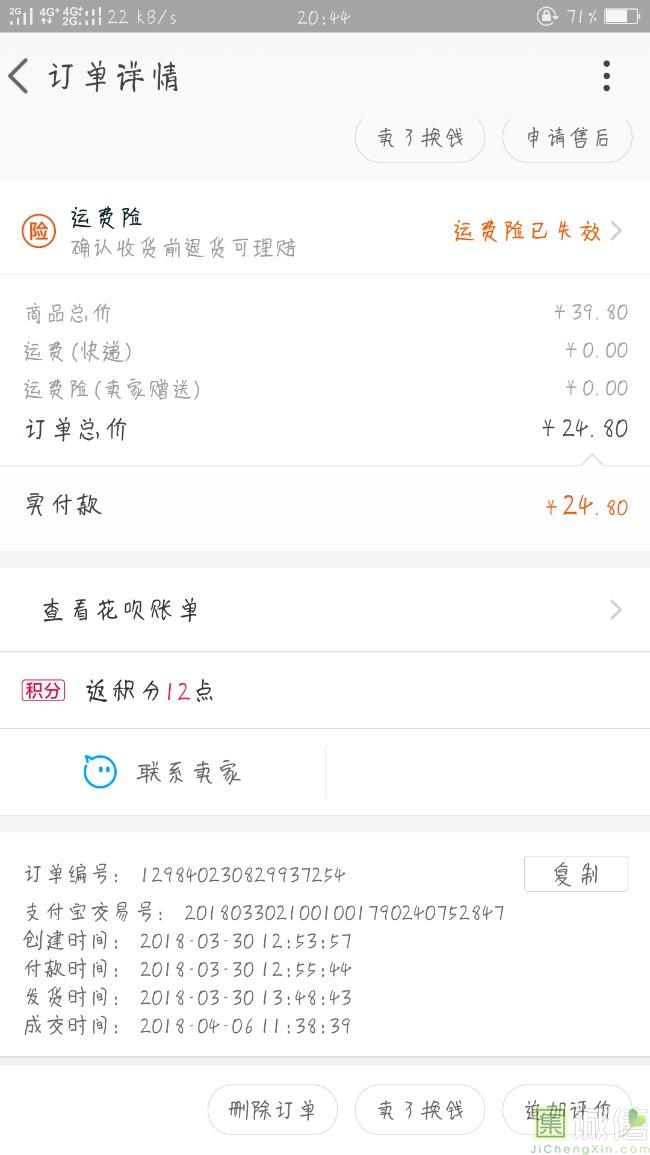Contact the seller via 联系卖家
Image resolution: width=650 pixels, height=1155 pixels.
tap(162, 772)
